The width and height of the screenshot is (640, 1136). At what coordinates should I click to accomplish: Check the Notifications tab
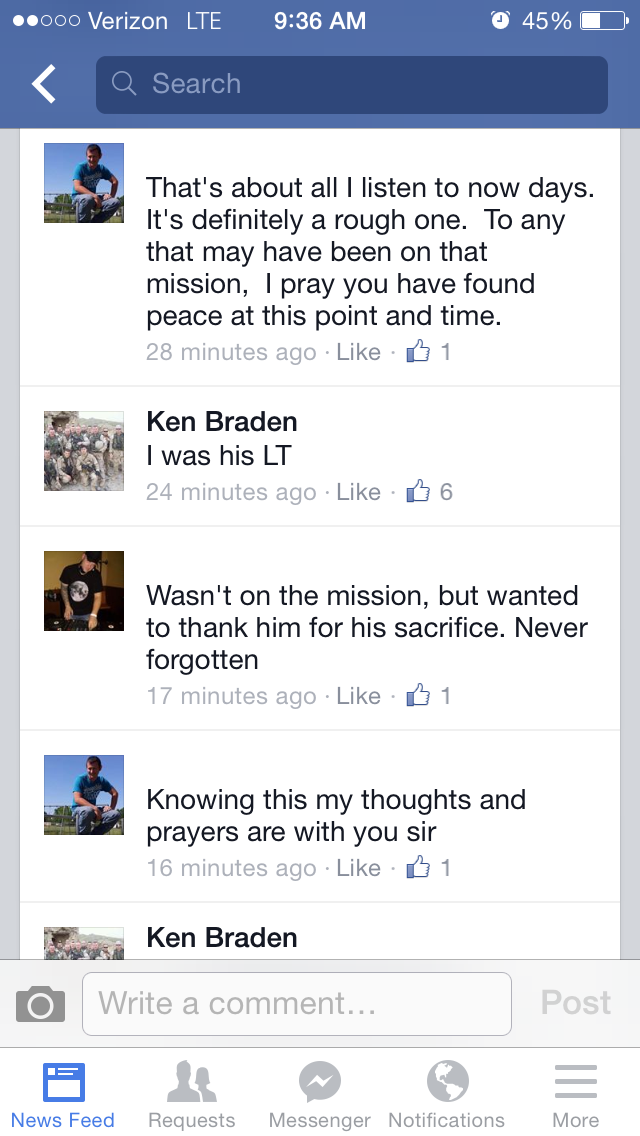447,1094
